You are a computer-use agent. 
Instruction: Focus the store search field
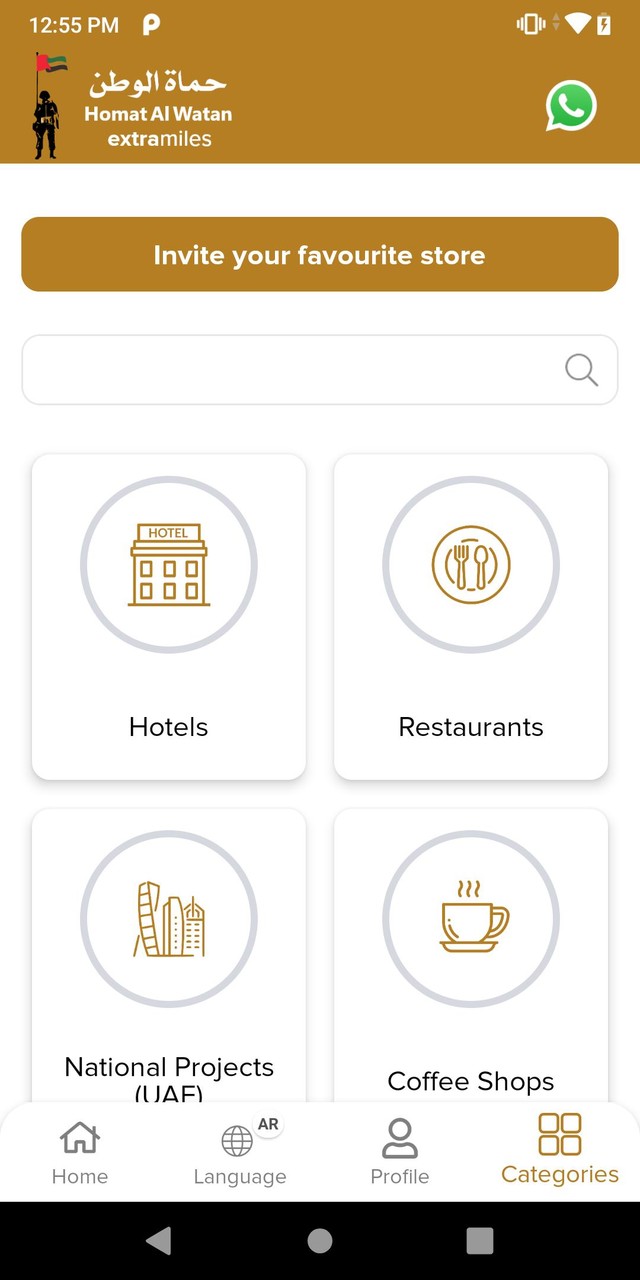coord(290,370)
